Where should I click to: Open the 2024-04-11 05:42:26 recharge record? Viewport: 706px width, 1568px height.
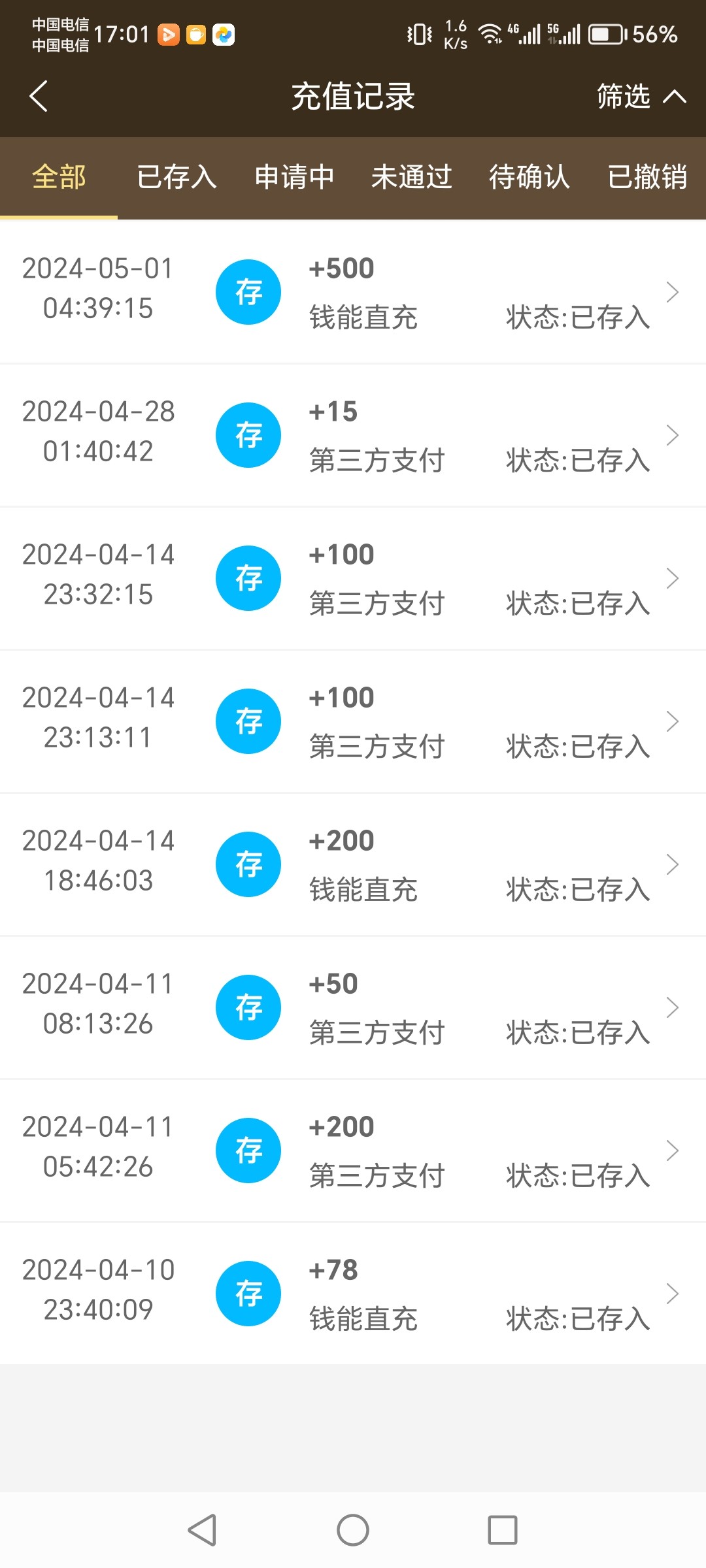coord(672,1150)
